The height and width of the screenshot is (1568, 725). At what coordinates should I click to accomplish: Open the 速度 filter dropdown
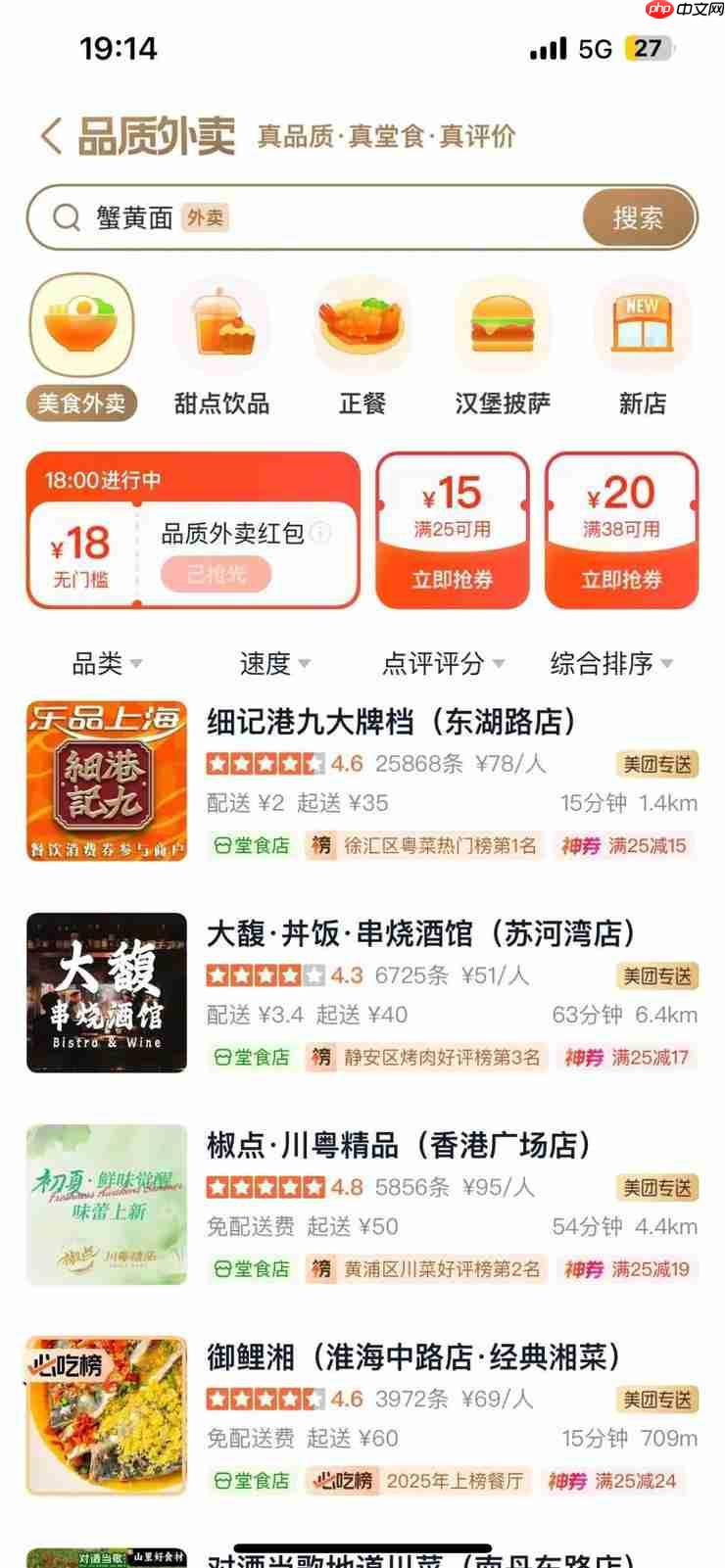(274, 663)
